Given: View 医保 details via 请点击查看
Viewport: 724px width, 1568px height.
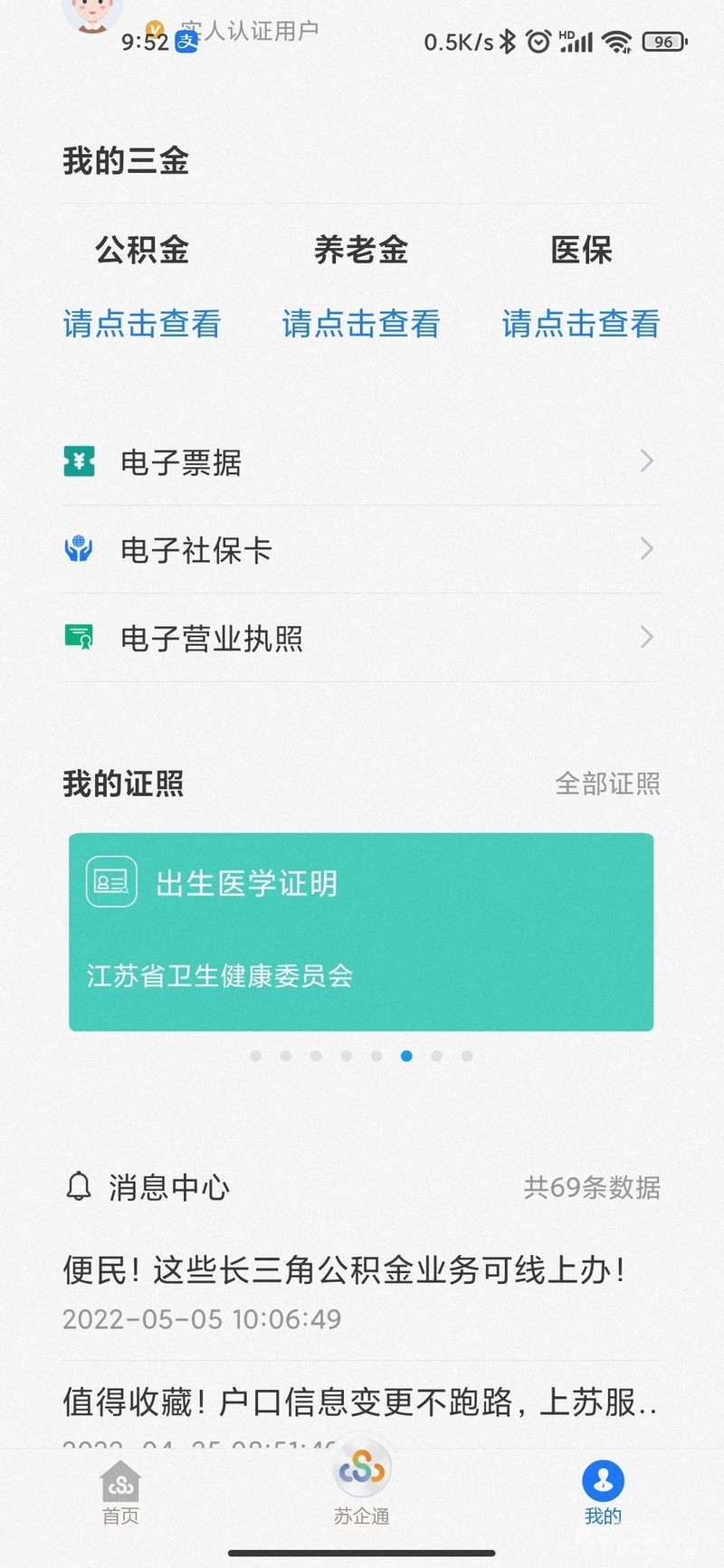Looking at the screenshot, I should point(580,324).
